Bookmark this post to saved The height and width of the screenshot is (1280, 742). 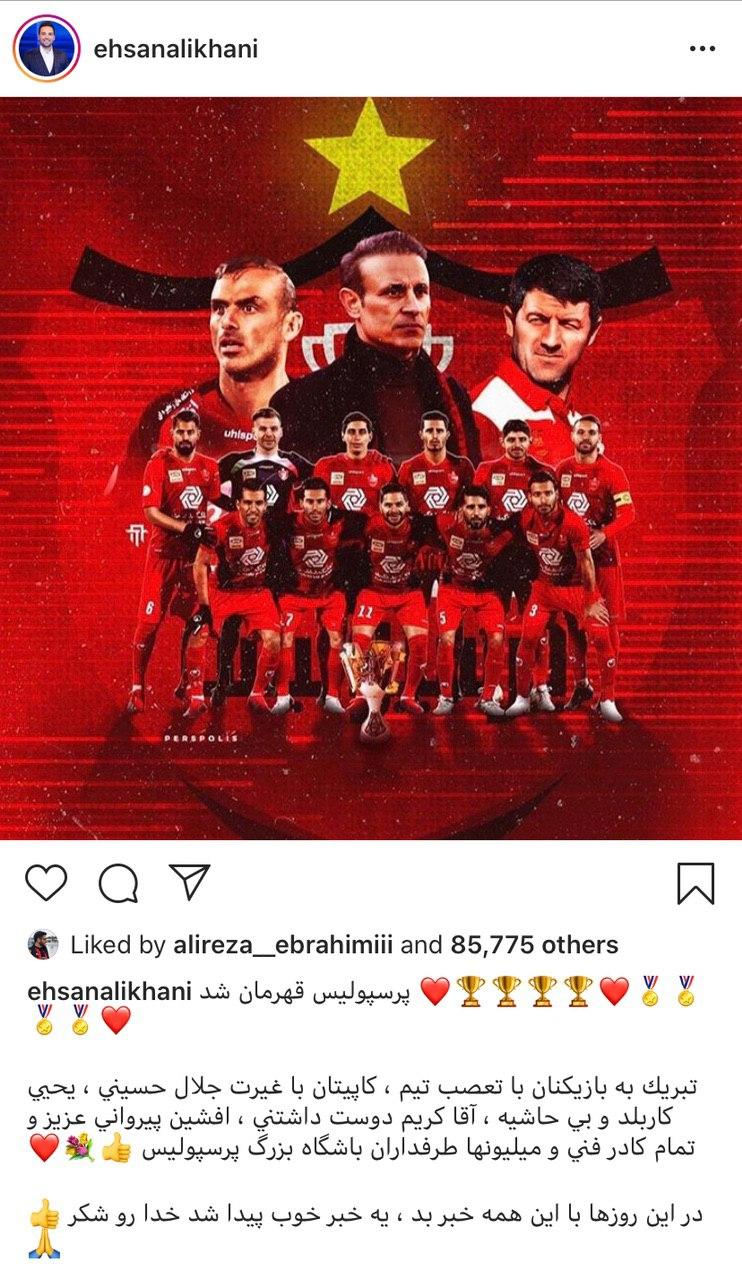point(695,883)
